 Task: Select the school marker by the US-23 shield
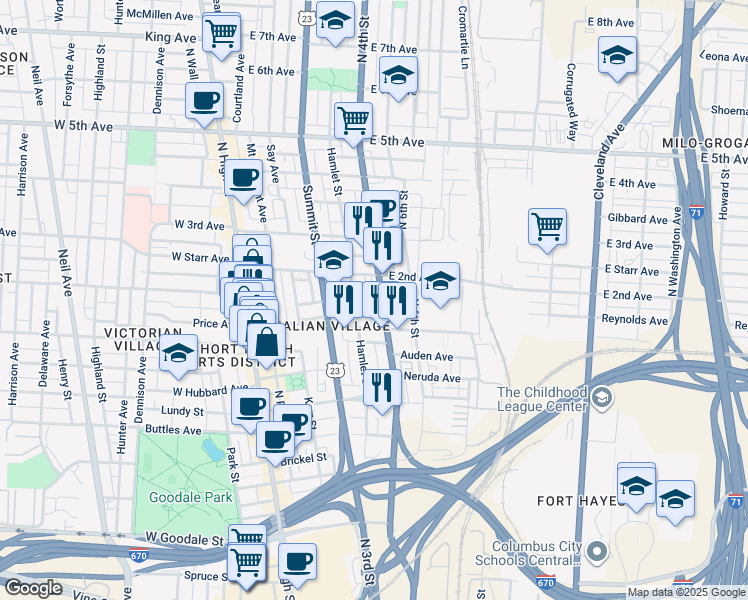[x=335, y=21]
